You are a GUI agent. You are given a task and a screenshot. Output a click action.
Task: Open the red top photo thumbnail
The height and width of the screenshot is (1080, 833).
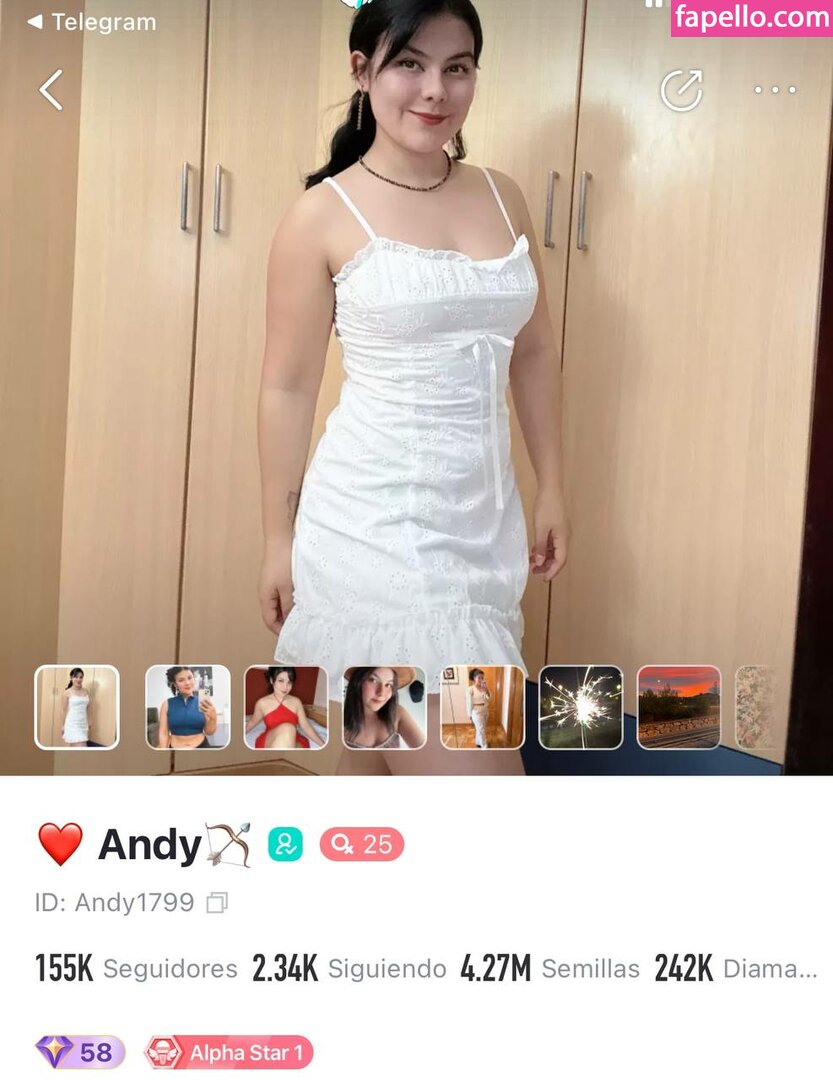click(286, 707)
